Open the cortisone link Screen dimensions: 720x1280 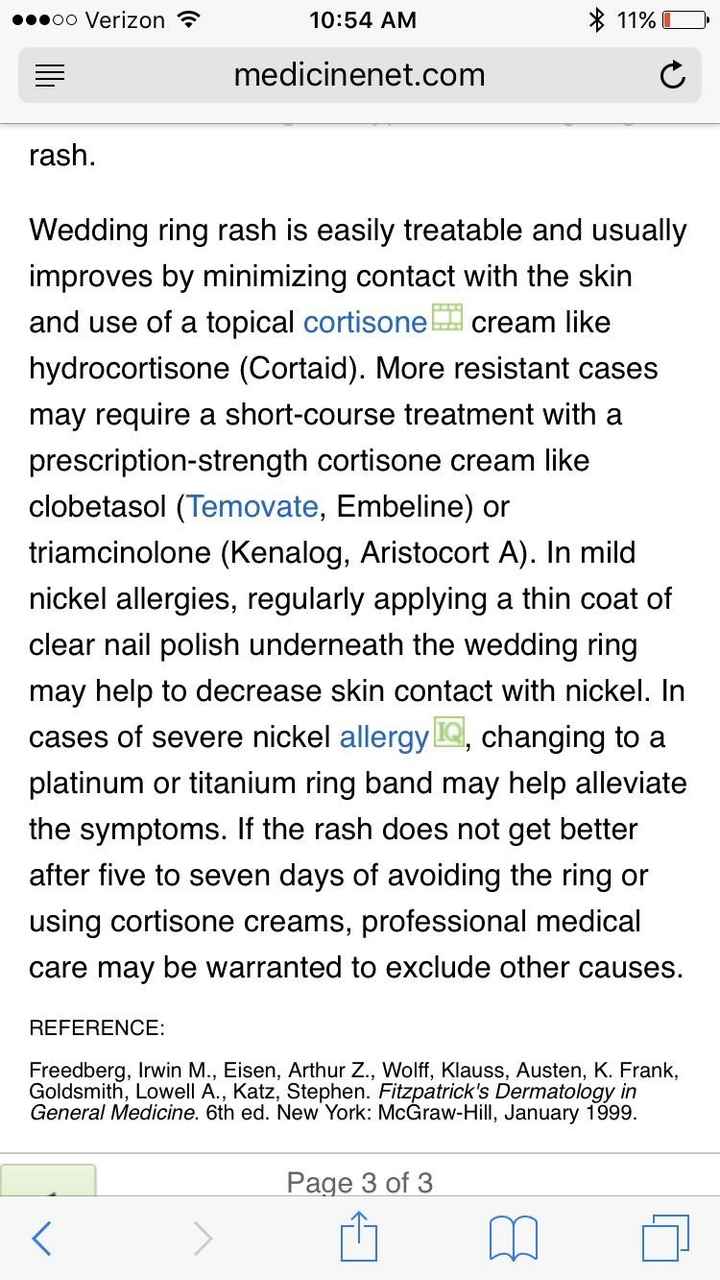tap(365, 323)
